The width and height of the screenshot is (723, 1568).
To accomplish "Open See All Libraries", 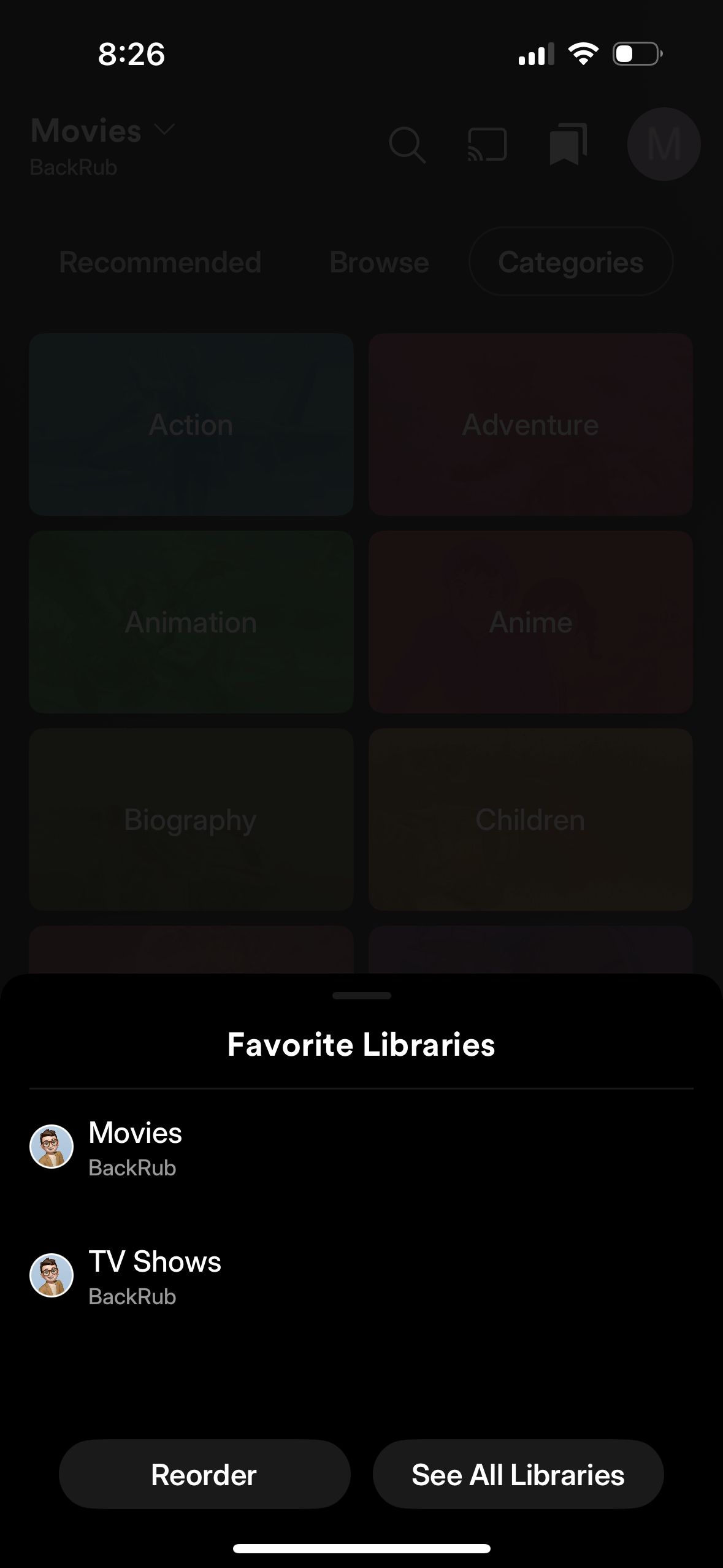I will 518,1475.
